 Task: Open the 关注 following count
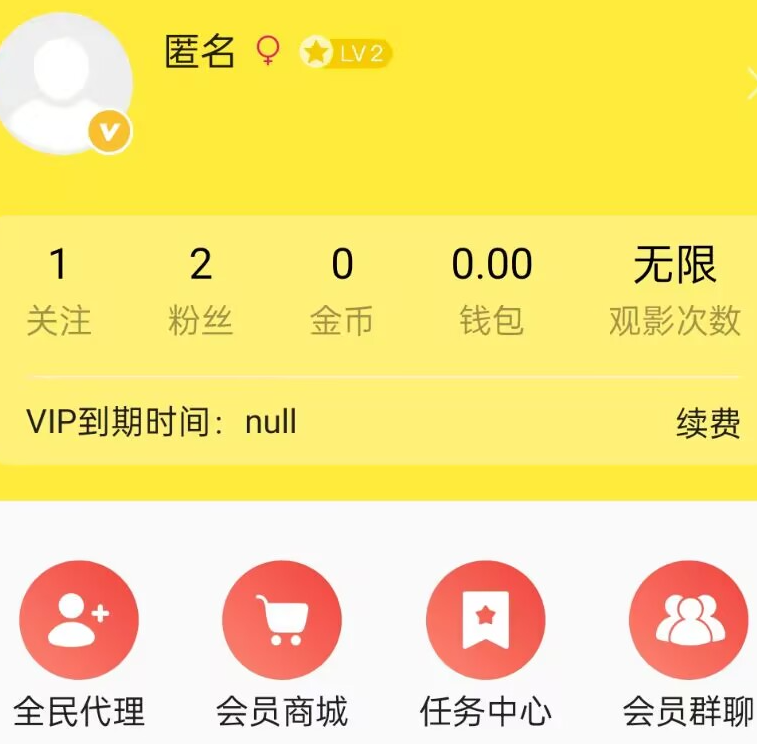(58, 290)
